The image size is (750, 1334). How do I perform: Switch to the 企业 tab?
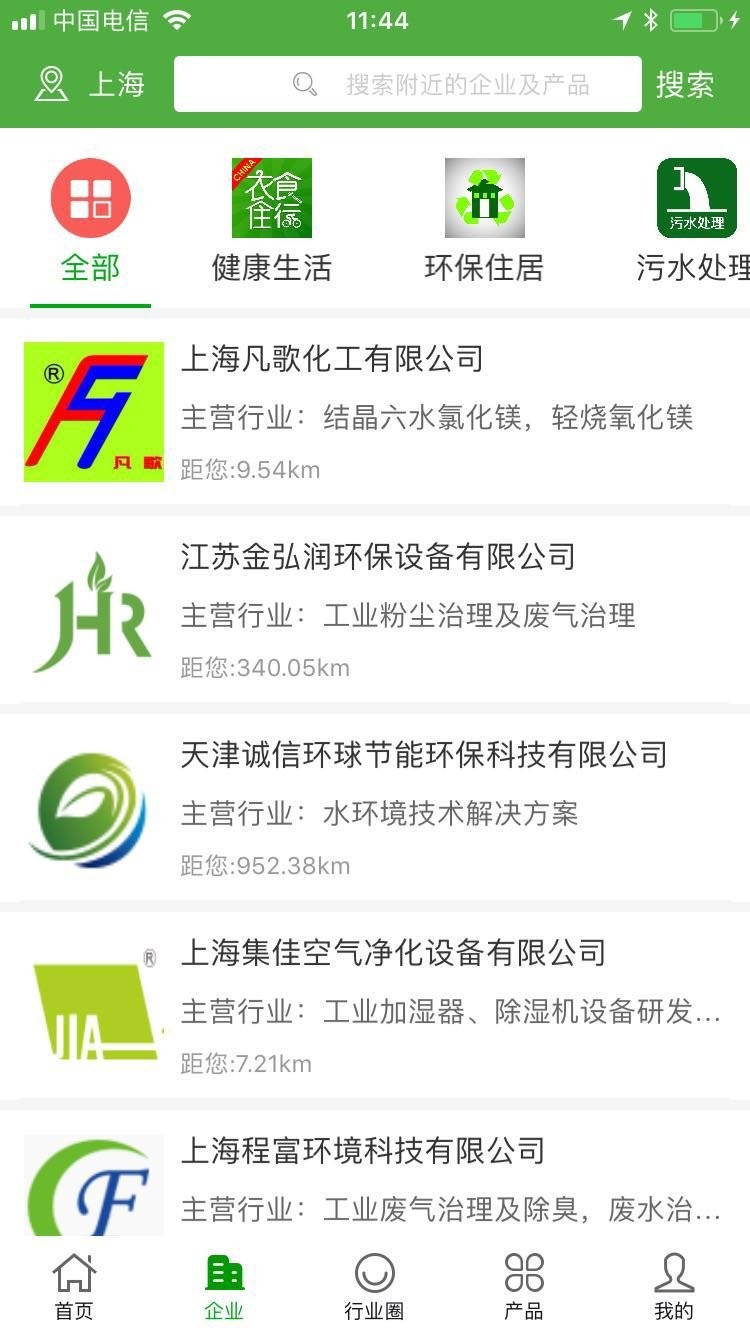(224, 1286)
